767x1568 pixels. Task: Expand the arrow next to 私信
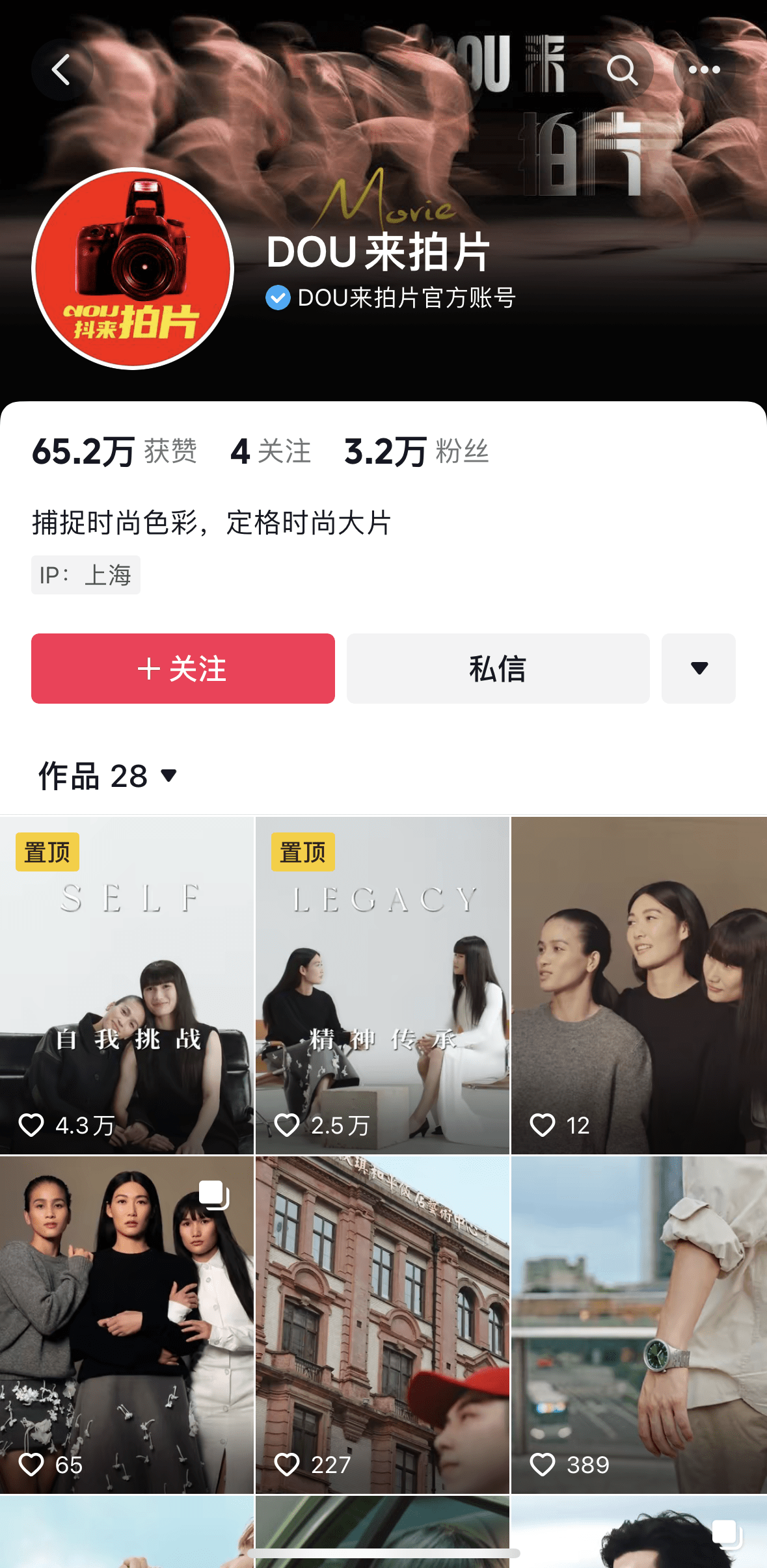[698, 669]
